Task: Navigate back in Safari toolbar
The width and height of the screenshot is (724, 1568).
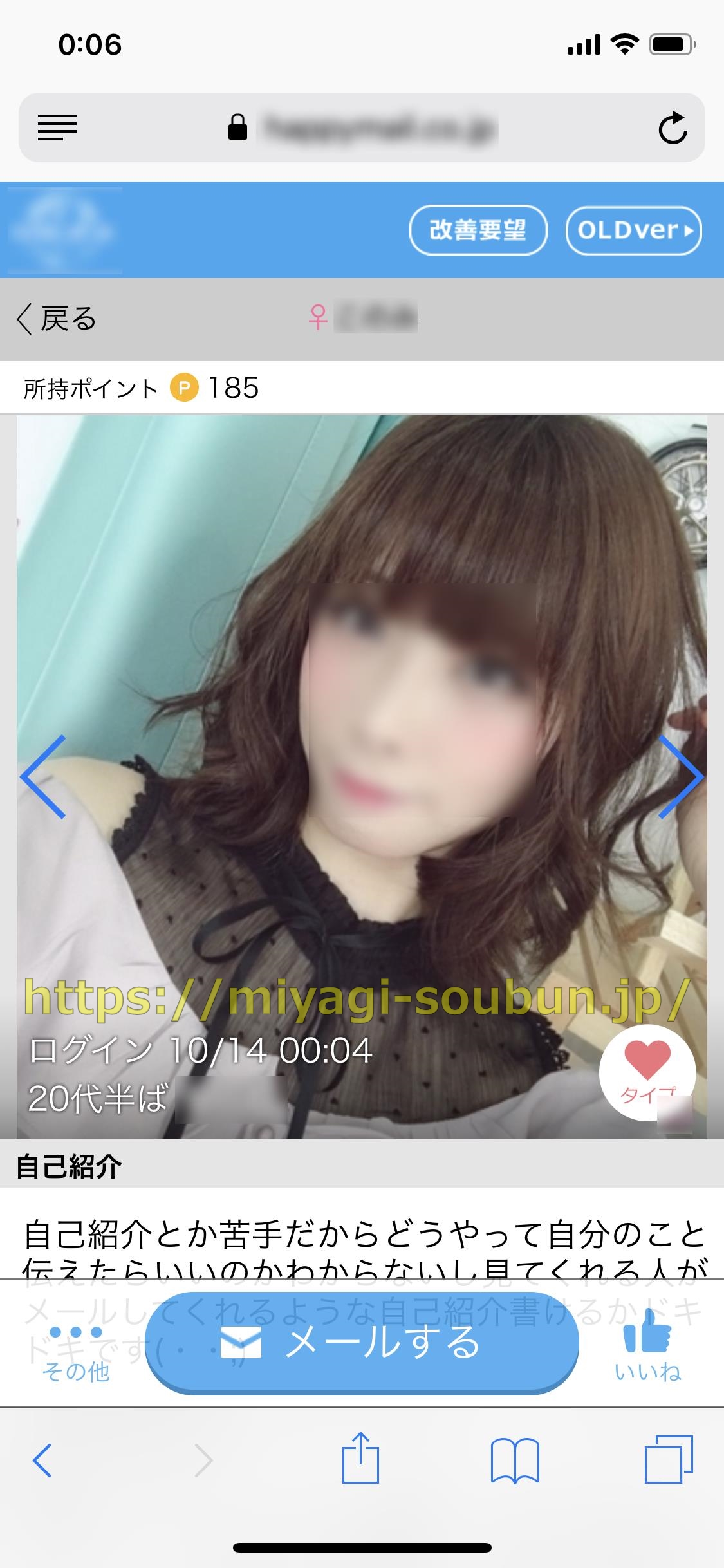Action: 42,1460
